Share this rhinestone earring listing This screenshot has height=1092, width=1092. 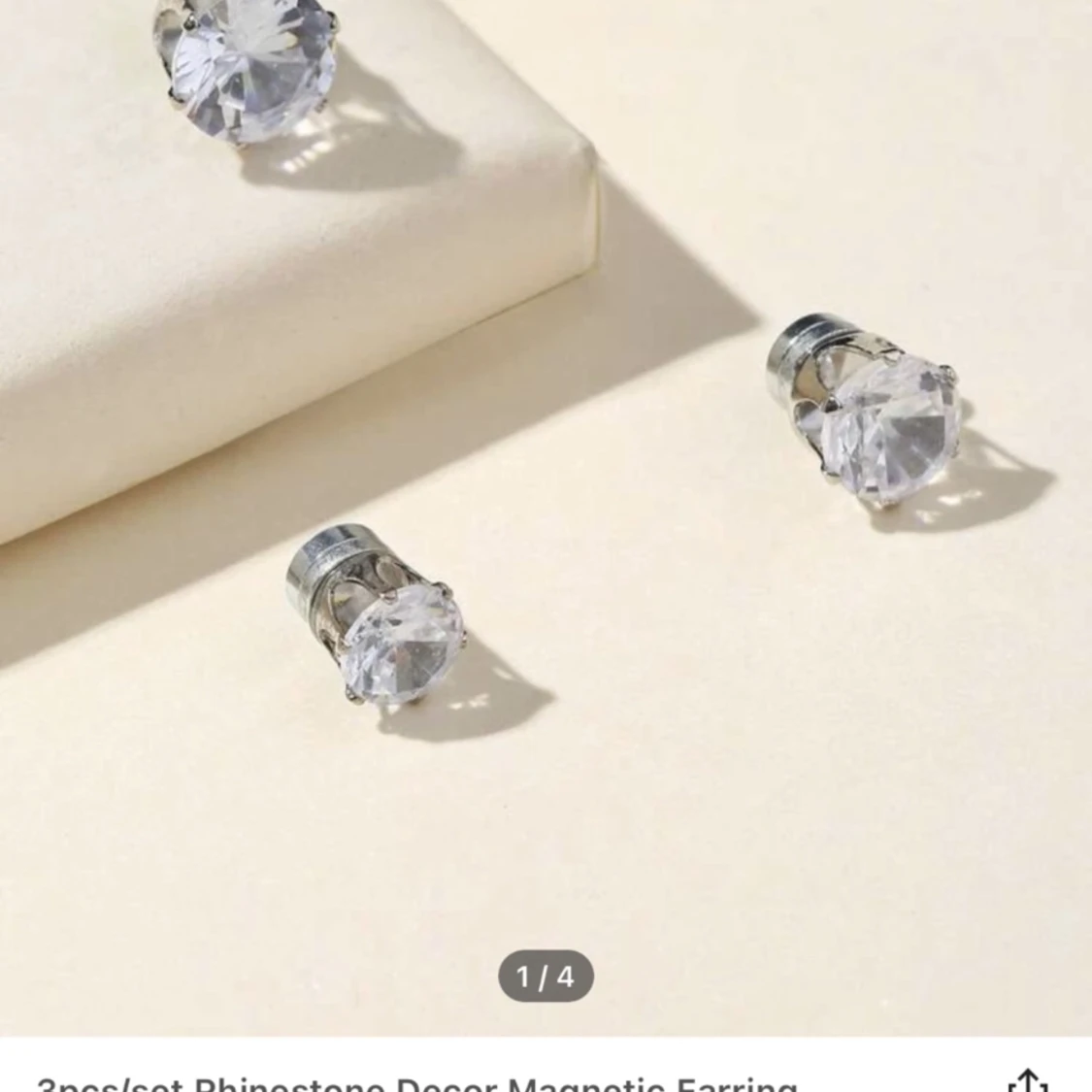point(1028,1081)
